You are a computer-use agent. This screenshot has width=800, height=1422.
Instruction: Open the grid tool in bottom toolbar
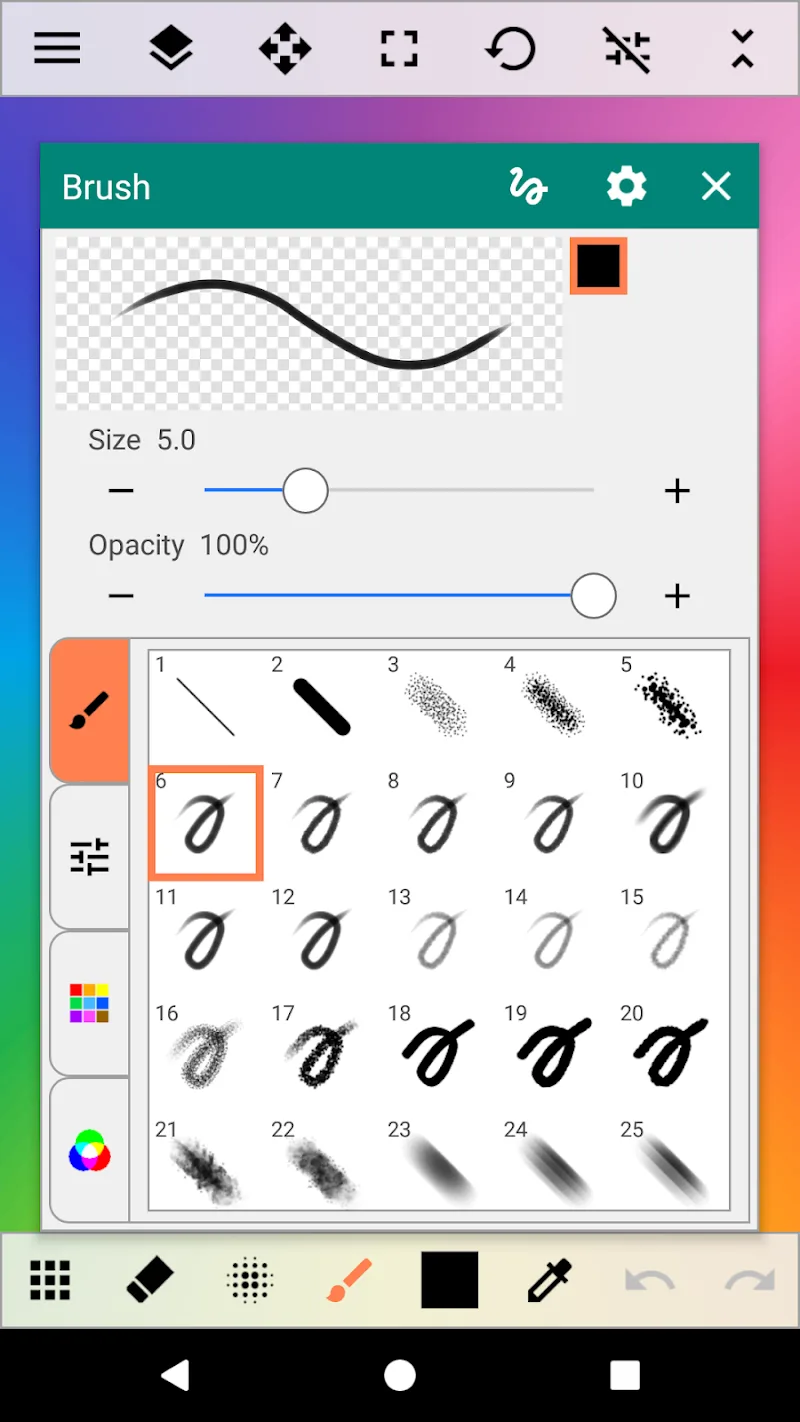(x=50, y=1280)
